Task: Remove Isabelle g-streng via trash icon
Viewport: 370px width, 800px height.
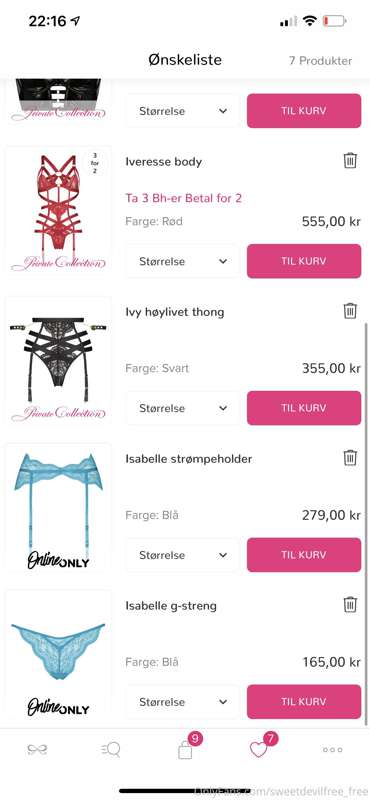Action: click(350, 605)
